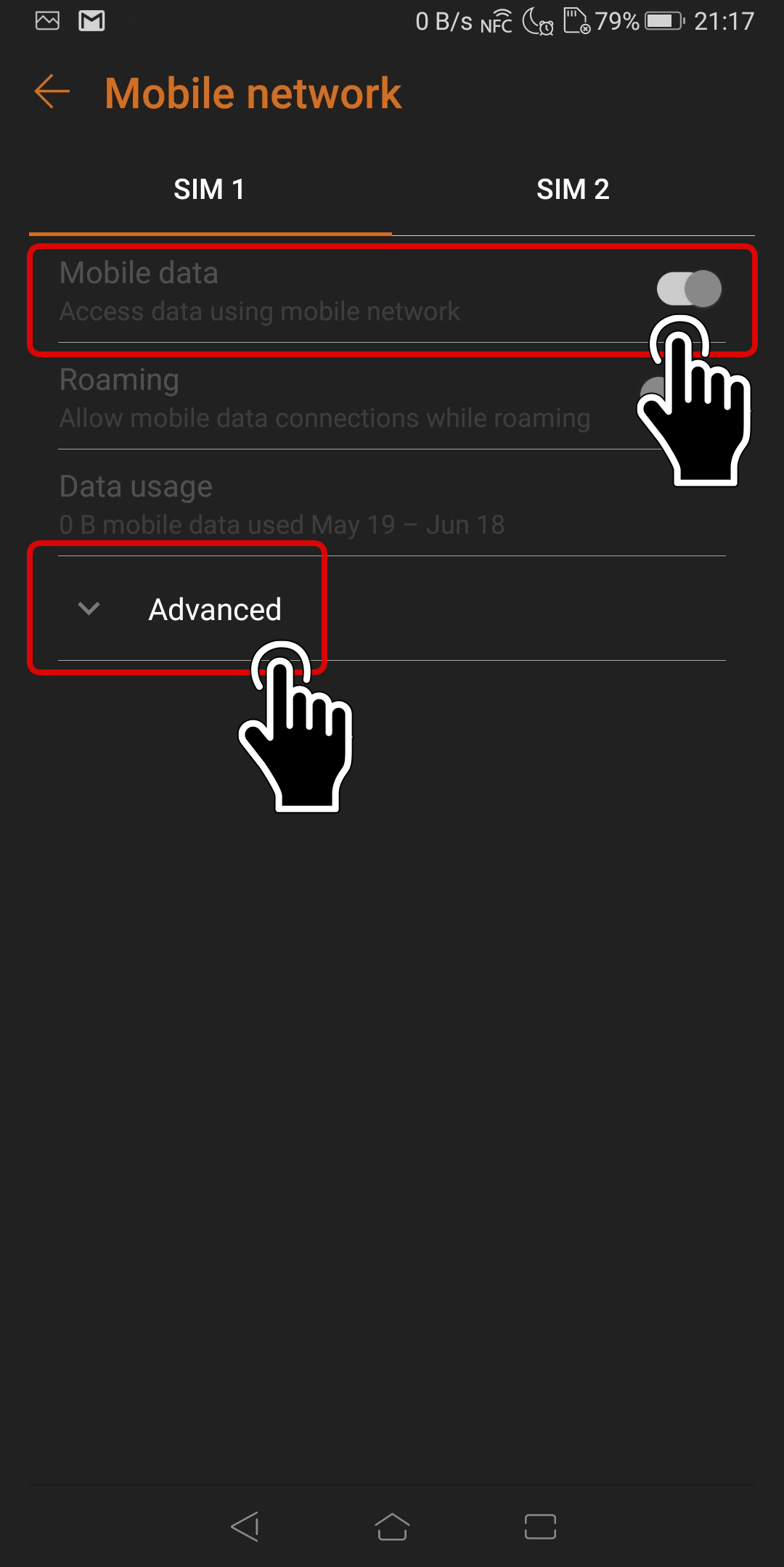This screenshot has height=1567, width=784.
Task: Go back using the orange arrow
Action: click(x=52, y=92)
